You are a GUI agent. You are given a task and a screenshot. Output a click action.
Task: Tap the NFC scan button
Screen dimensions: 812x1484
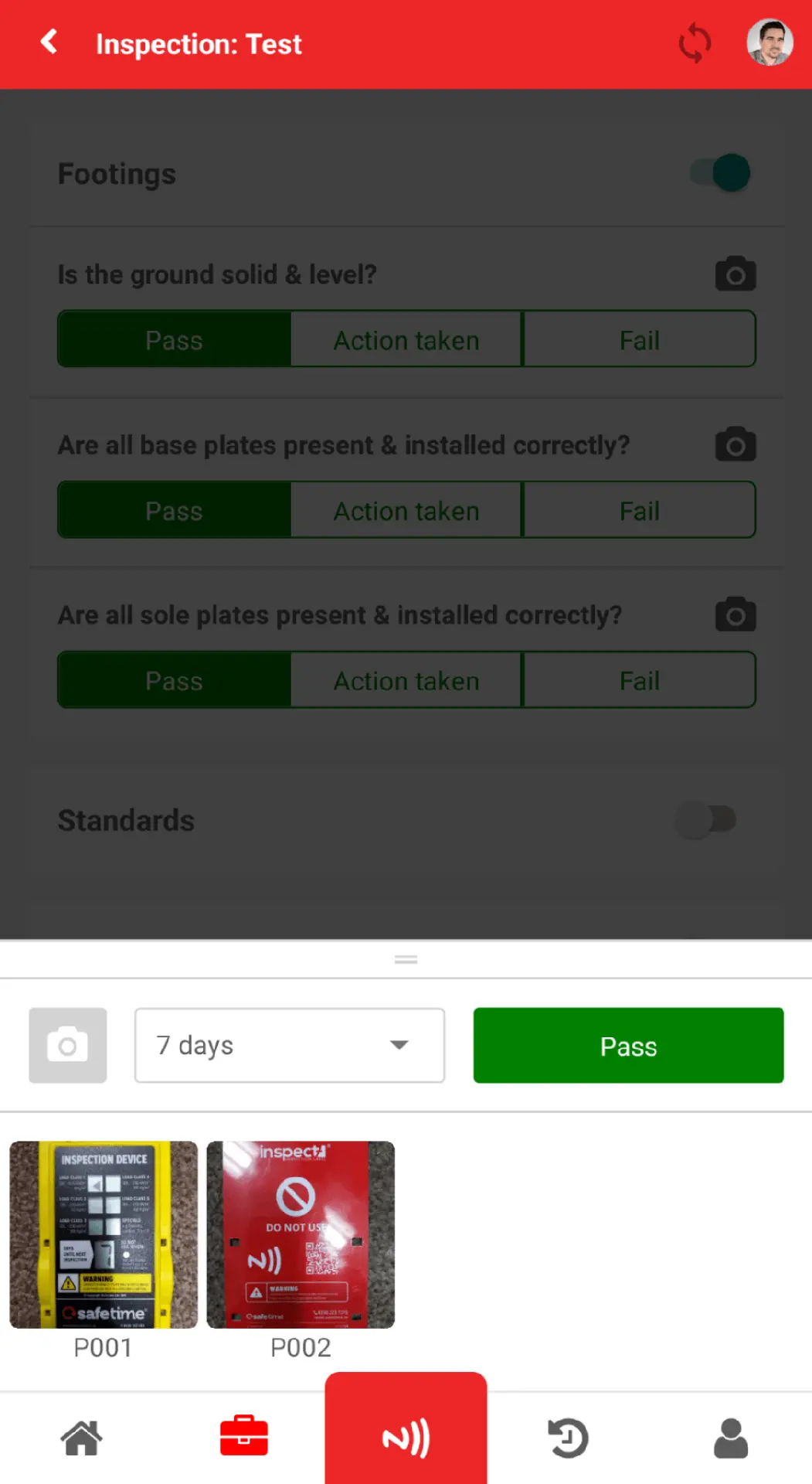coord(406,1430)
